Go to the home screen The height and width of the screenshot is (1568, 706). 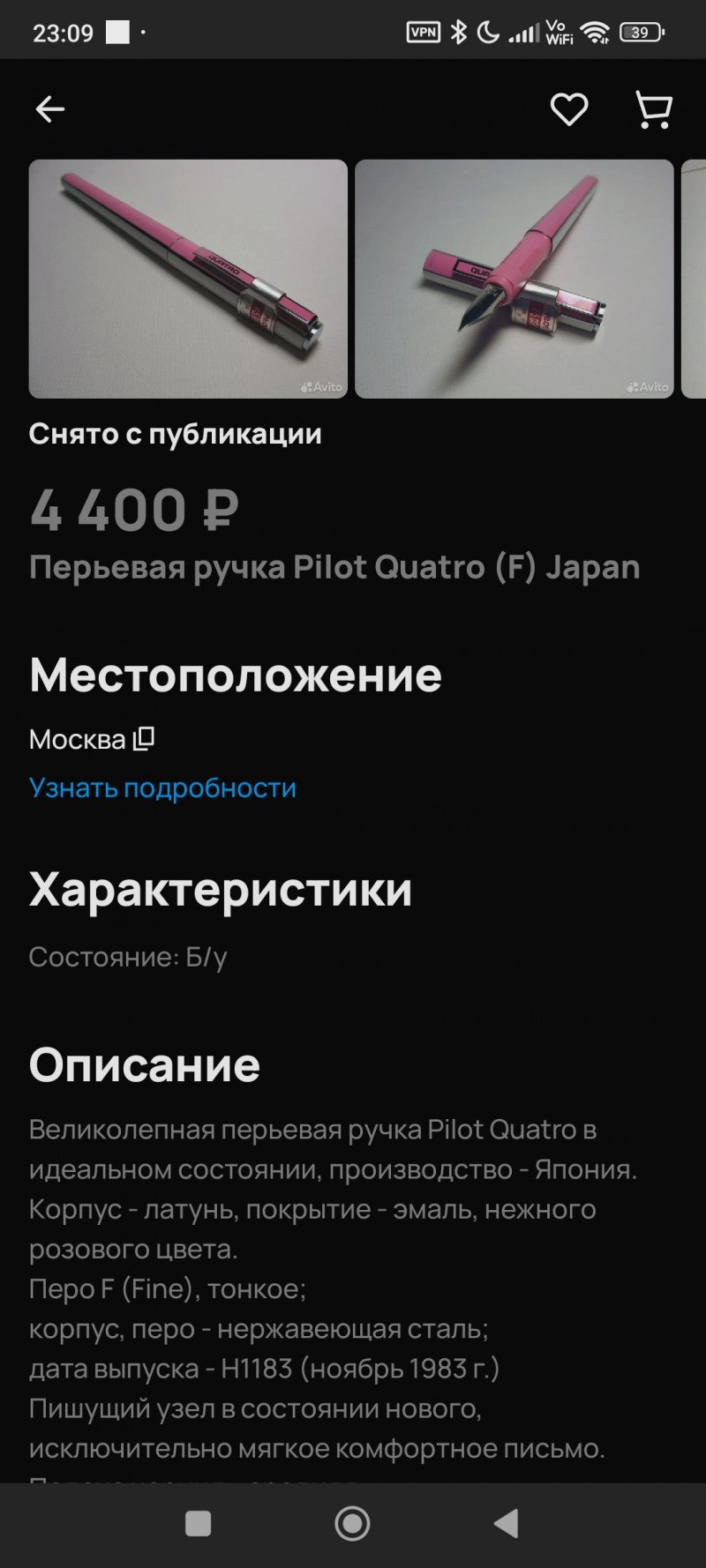point(352,1523)
